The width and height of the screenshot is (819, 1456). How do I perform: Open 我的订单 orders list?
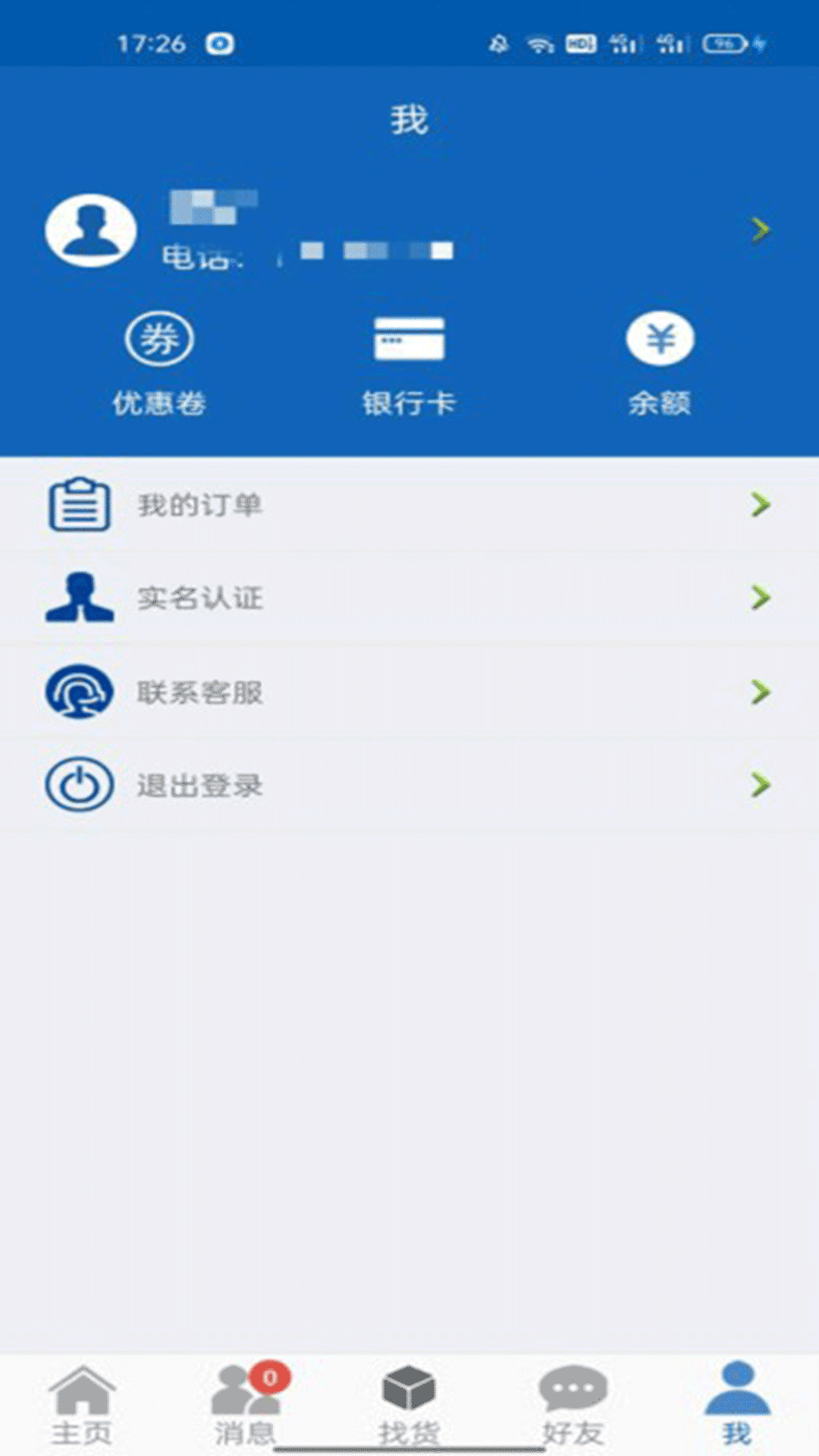pyautogui.click(x=409, y=505)
